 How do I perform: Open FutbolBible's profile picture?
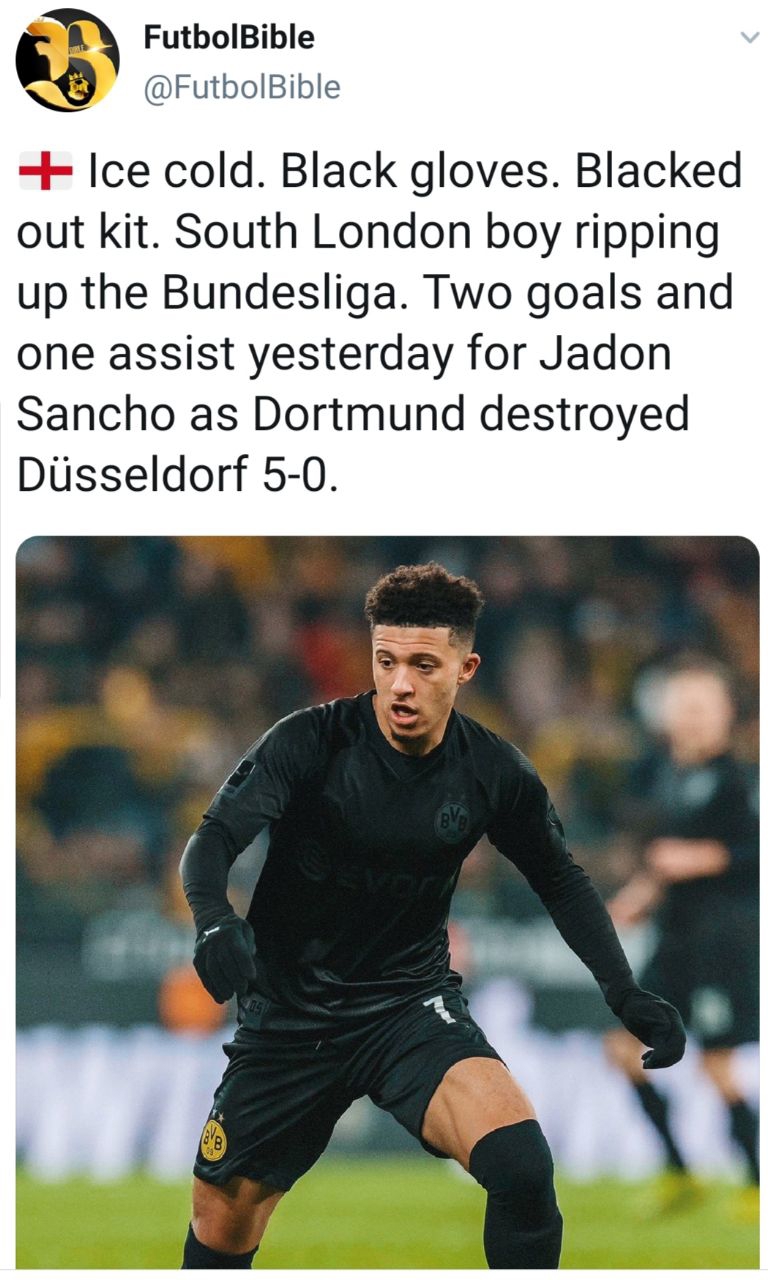coord(67,60)
